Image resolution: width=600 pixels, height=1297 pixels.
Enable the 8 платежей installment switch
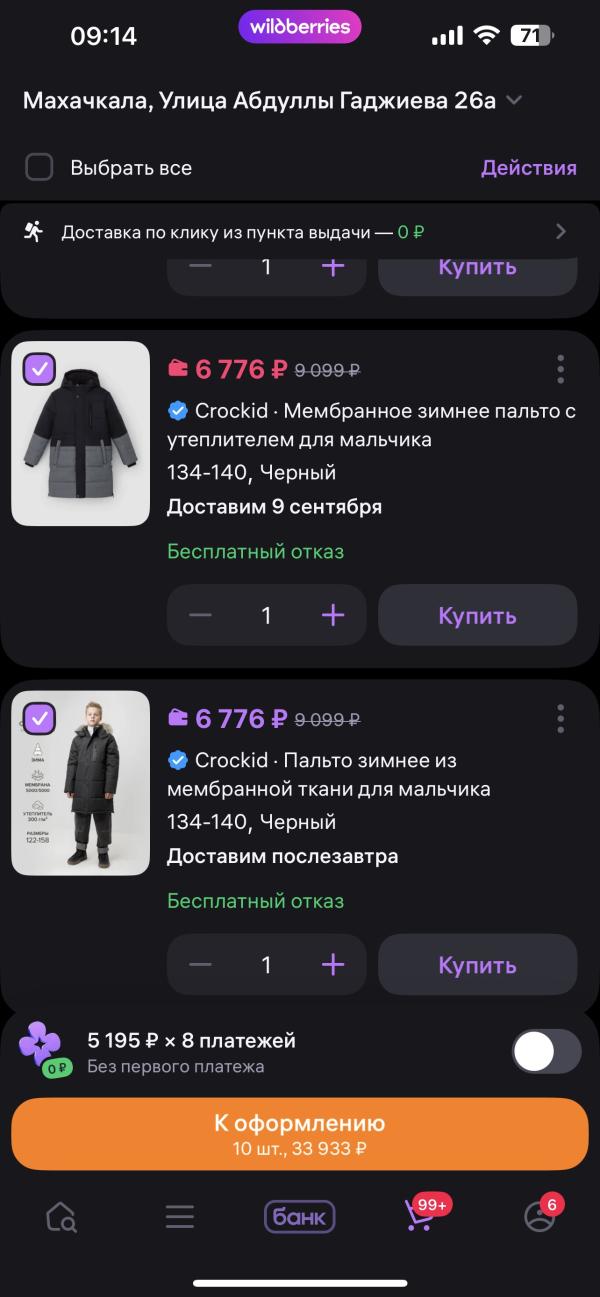pyautogui.click(x=546, y=1051)
